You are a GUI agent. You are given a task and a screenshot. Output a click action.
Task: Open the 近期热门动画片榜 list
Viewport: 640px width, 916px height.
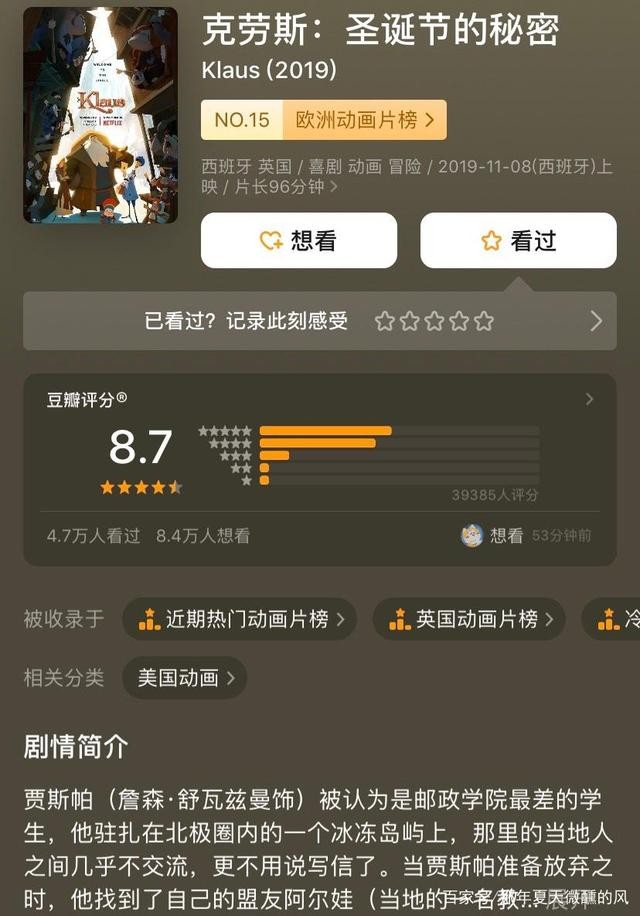(240, 620)
